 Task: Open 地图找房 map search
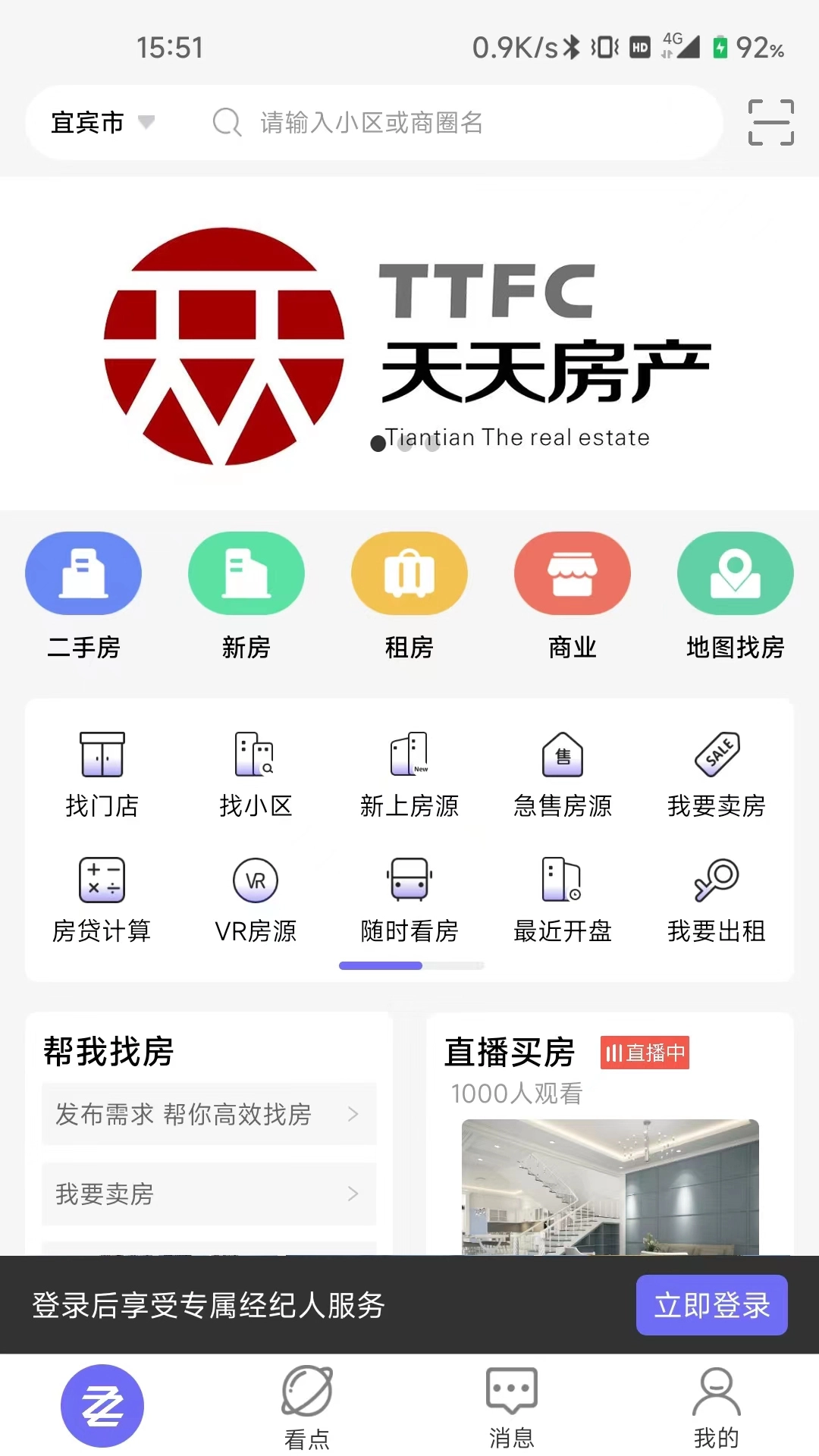735,599
